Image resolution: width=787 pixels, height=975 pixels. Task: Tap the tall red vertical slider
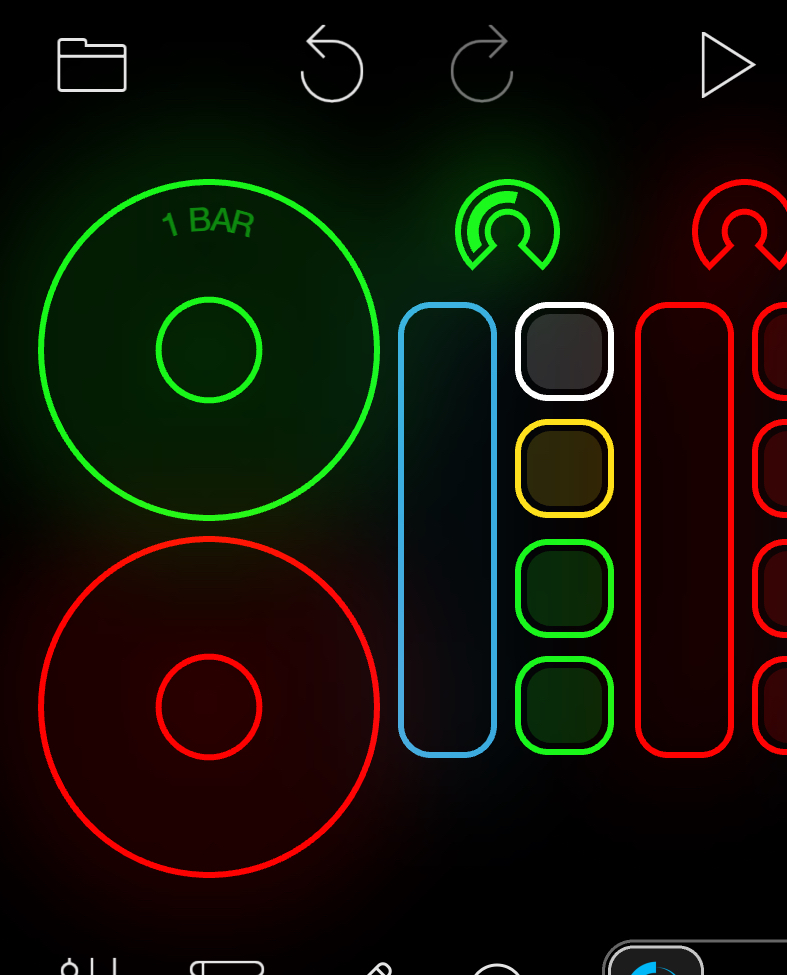[685, 529]
